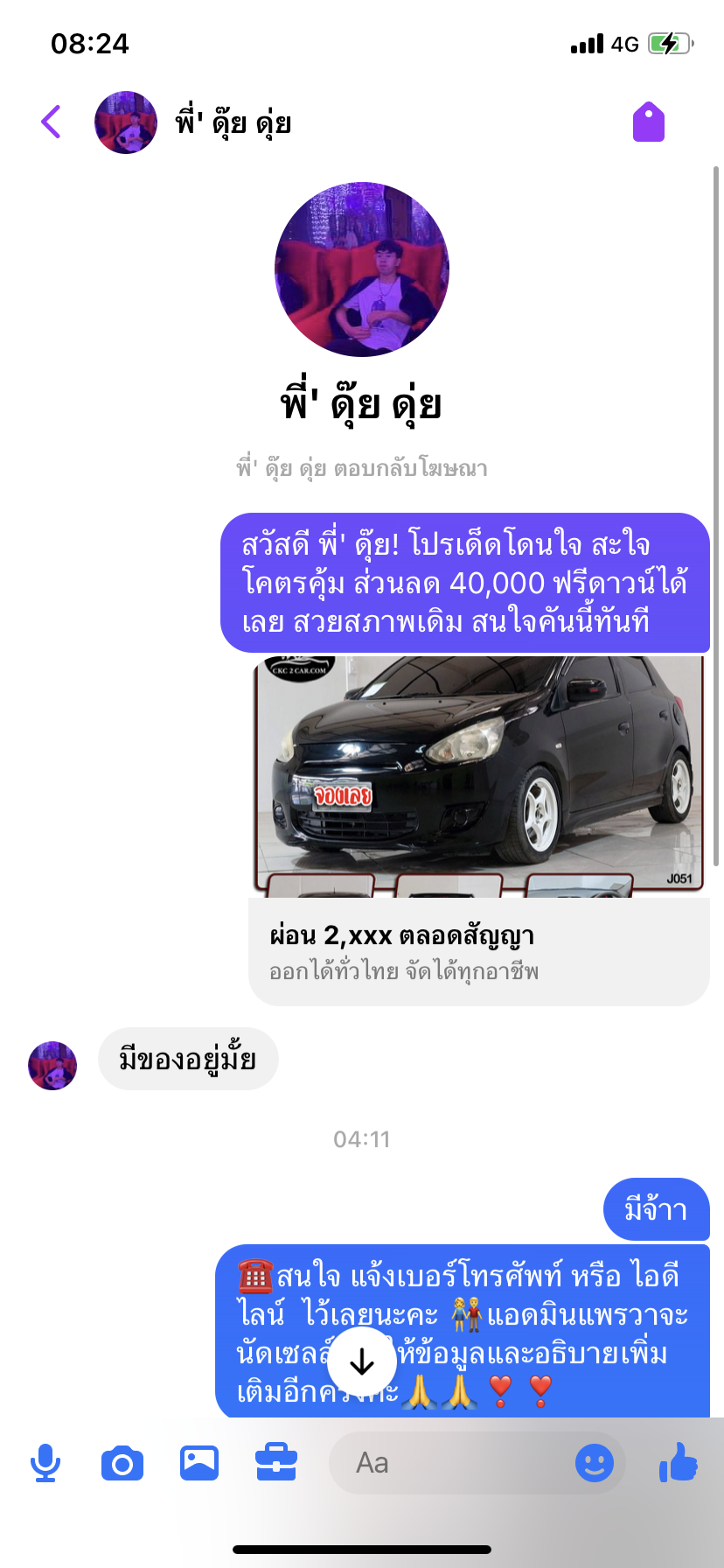Send a thumbs-up like
Viewport: 724px width, 1568px height.
(x=679, y=1463)
